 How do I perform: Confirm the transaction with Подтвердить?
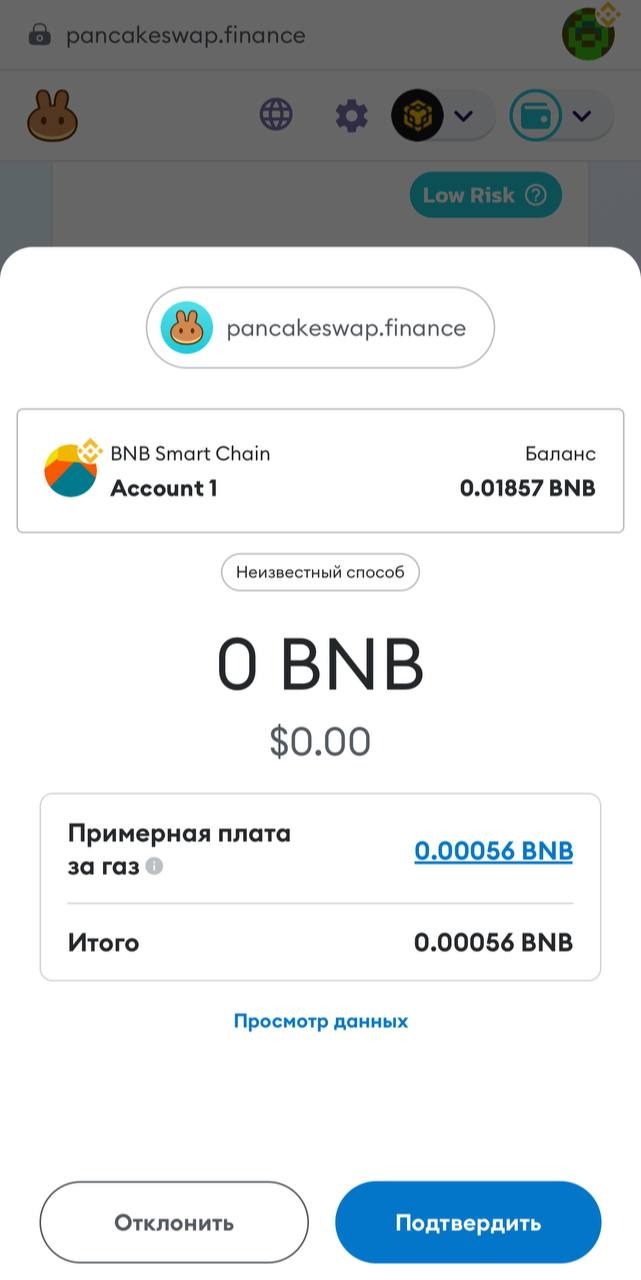(468, 1222)
